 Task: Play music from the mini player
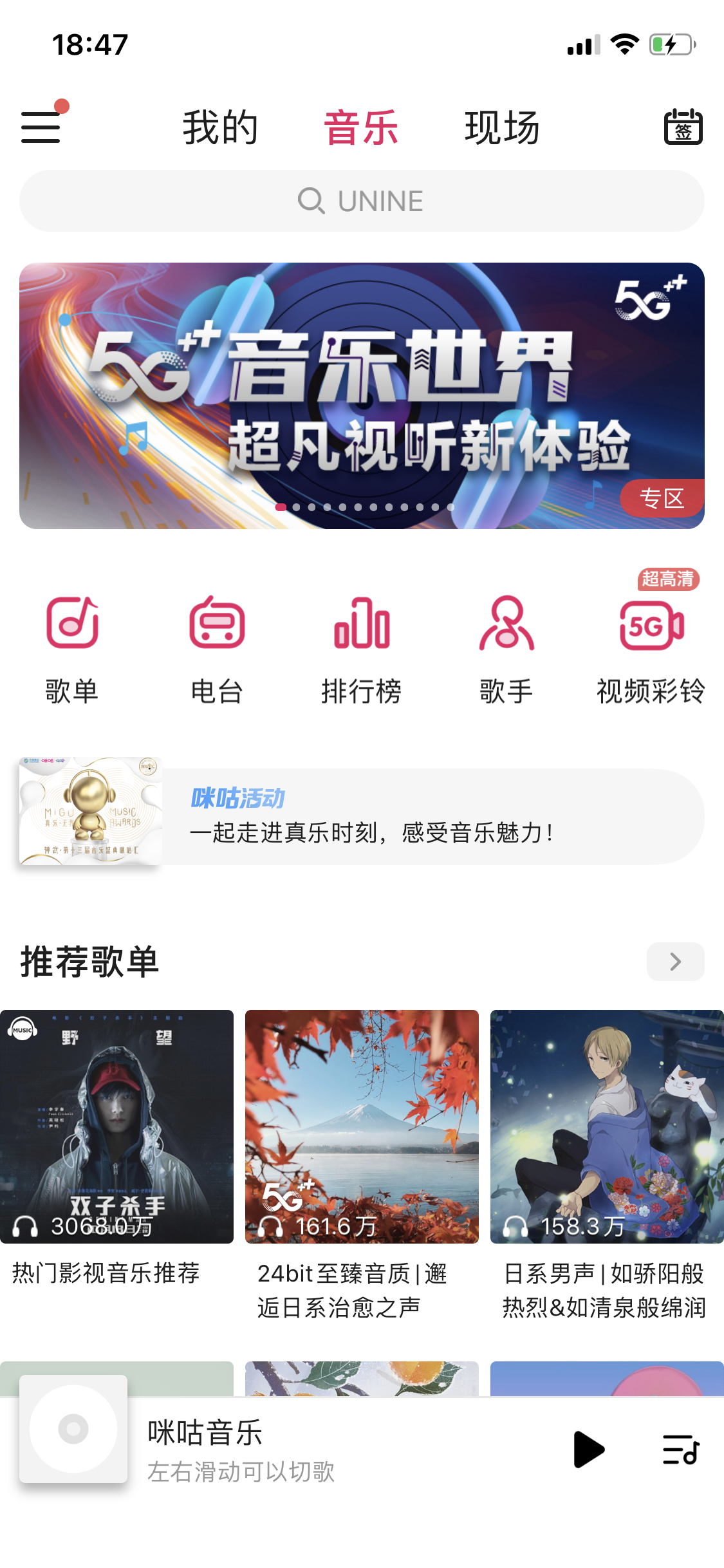point(588,1450)
